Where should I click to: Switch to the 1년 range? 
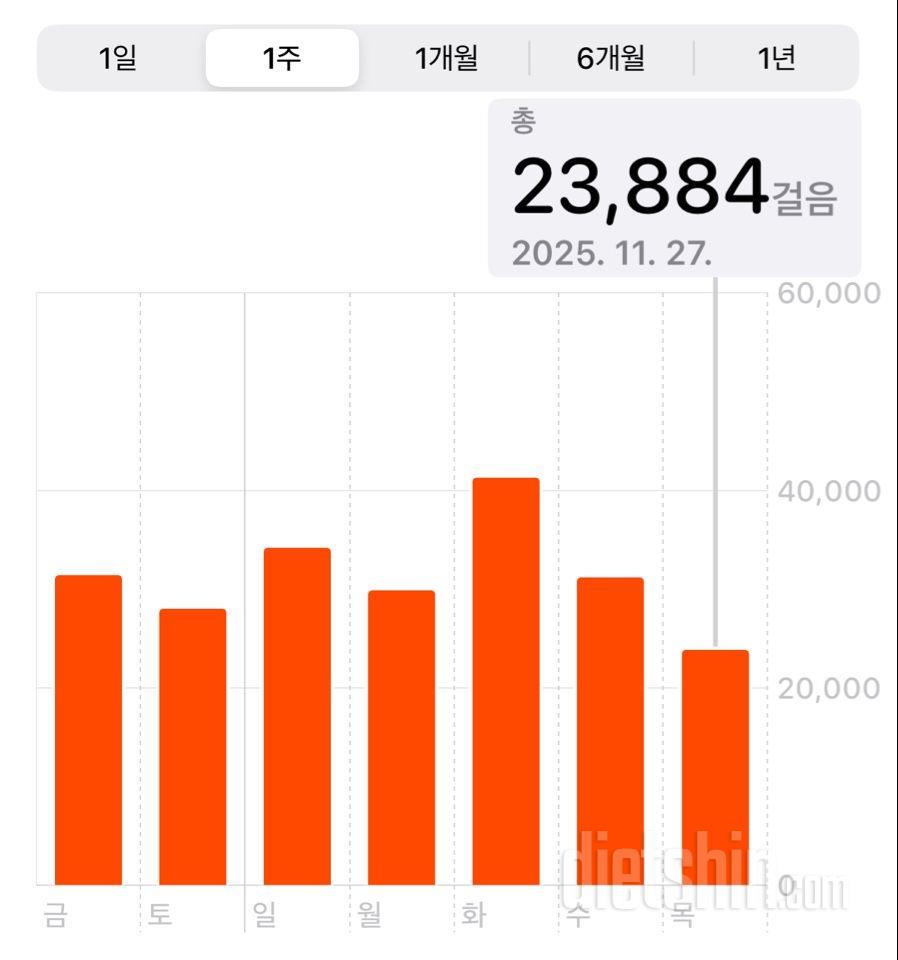pos(776,58)
